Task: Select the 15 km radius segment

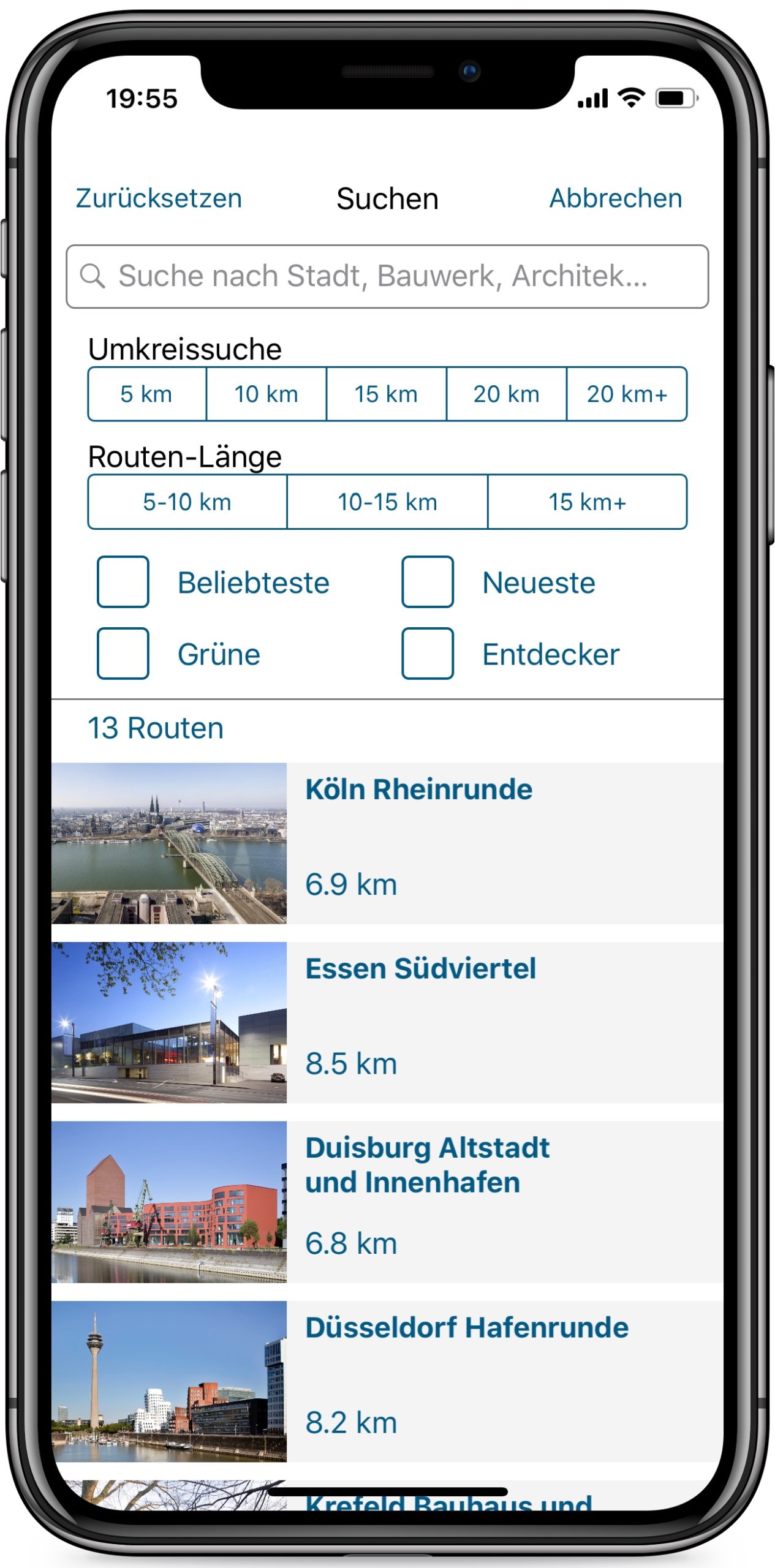Action: click(x=387, y=394)
